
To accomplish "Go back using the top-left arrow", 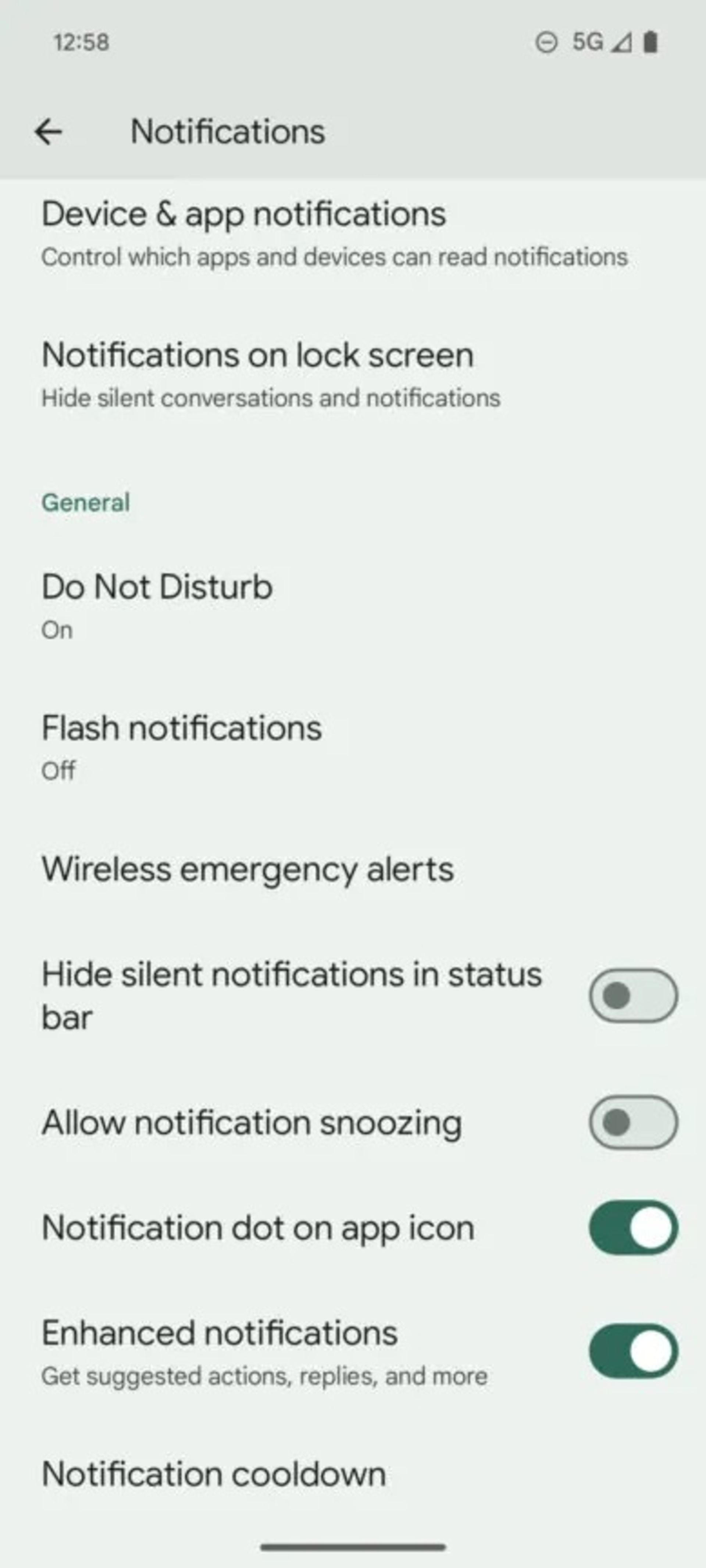I will 48,132.
